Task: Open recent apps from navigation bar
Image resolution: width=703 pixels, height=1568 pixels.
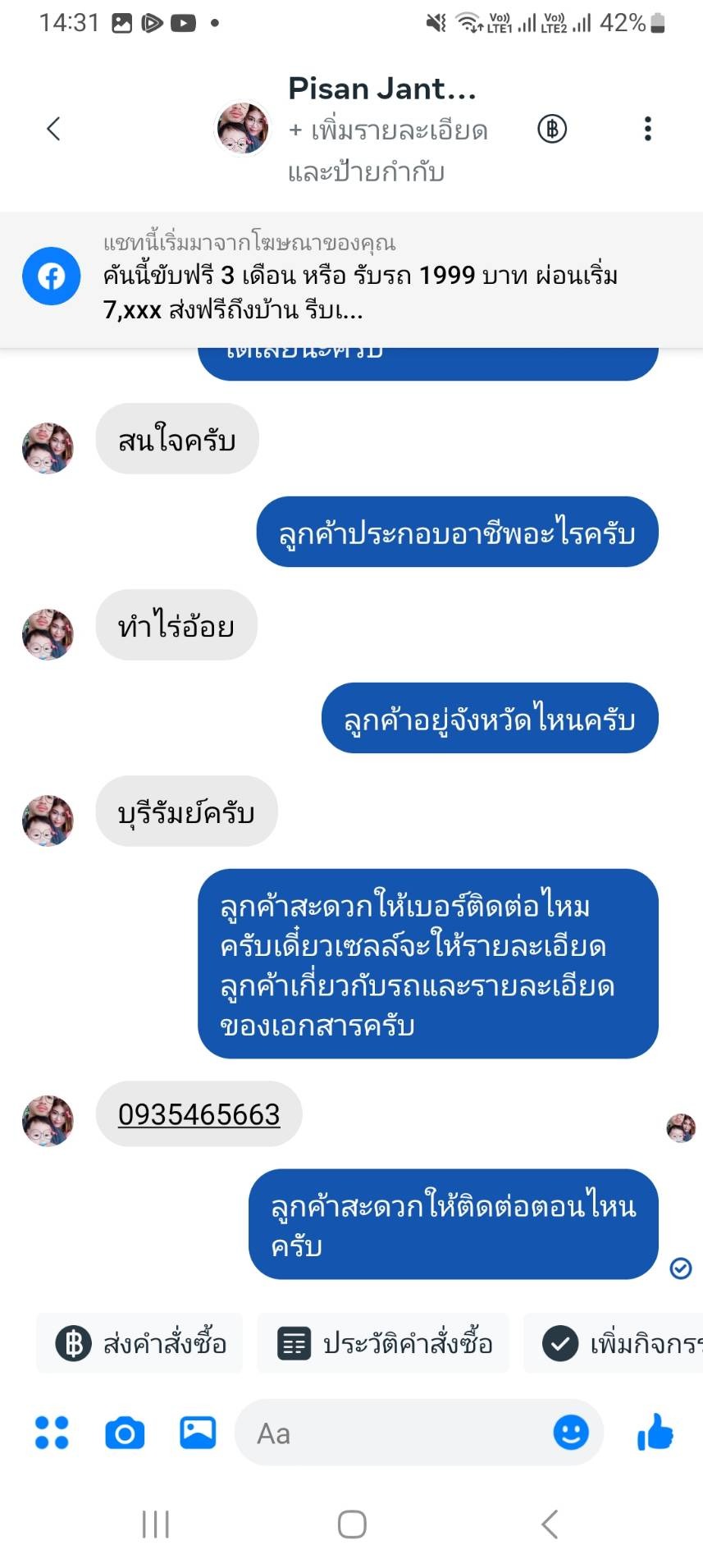Action: pos(156,1525)
